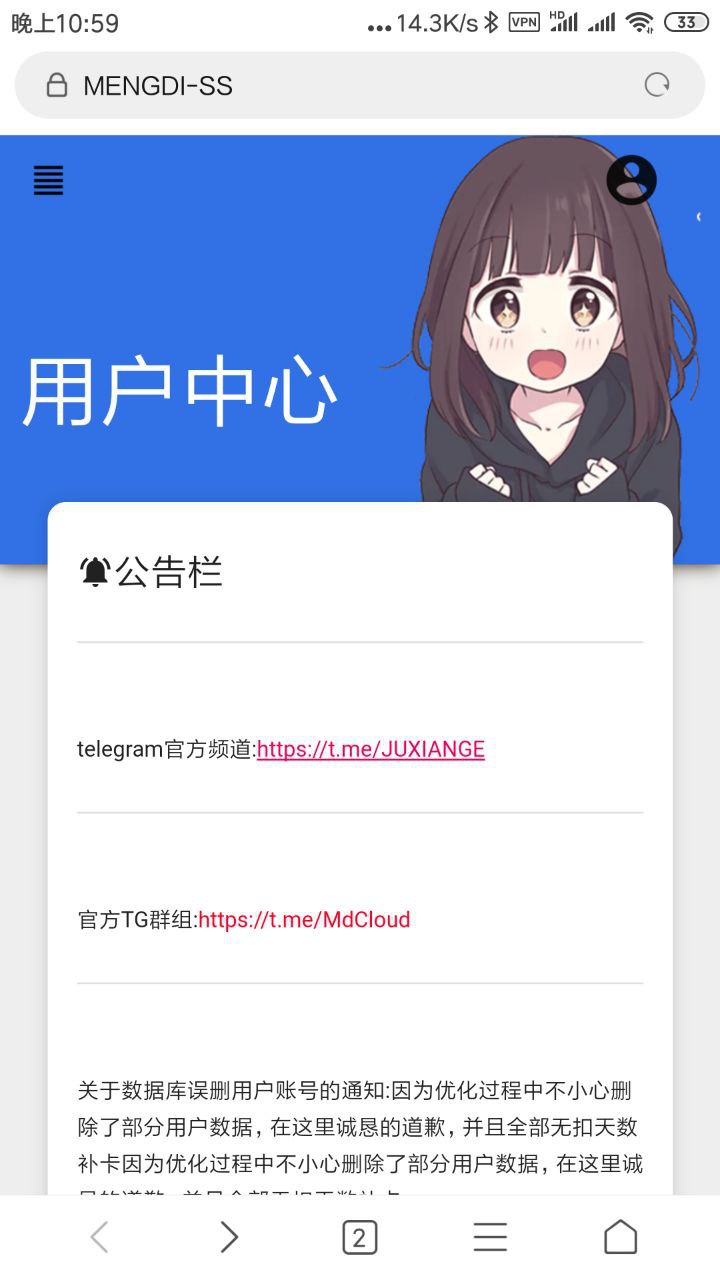Open the browser tabs switcher
This screenshot has width=720, height=1280.
click(360, 1238)
